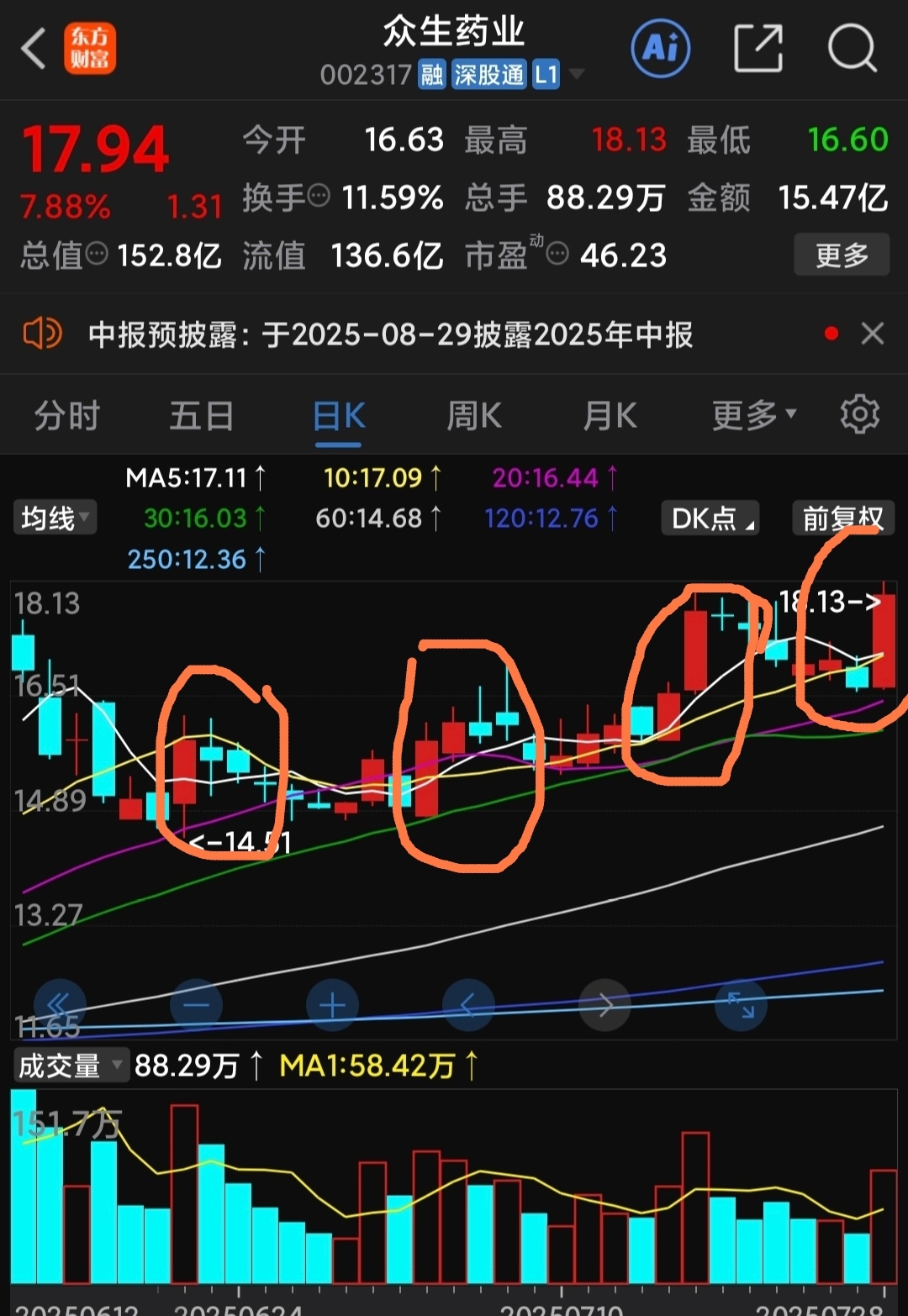Zoom in the K-line chart with plus icon

tap(332, 1005)
